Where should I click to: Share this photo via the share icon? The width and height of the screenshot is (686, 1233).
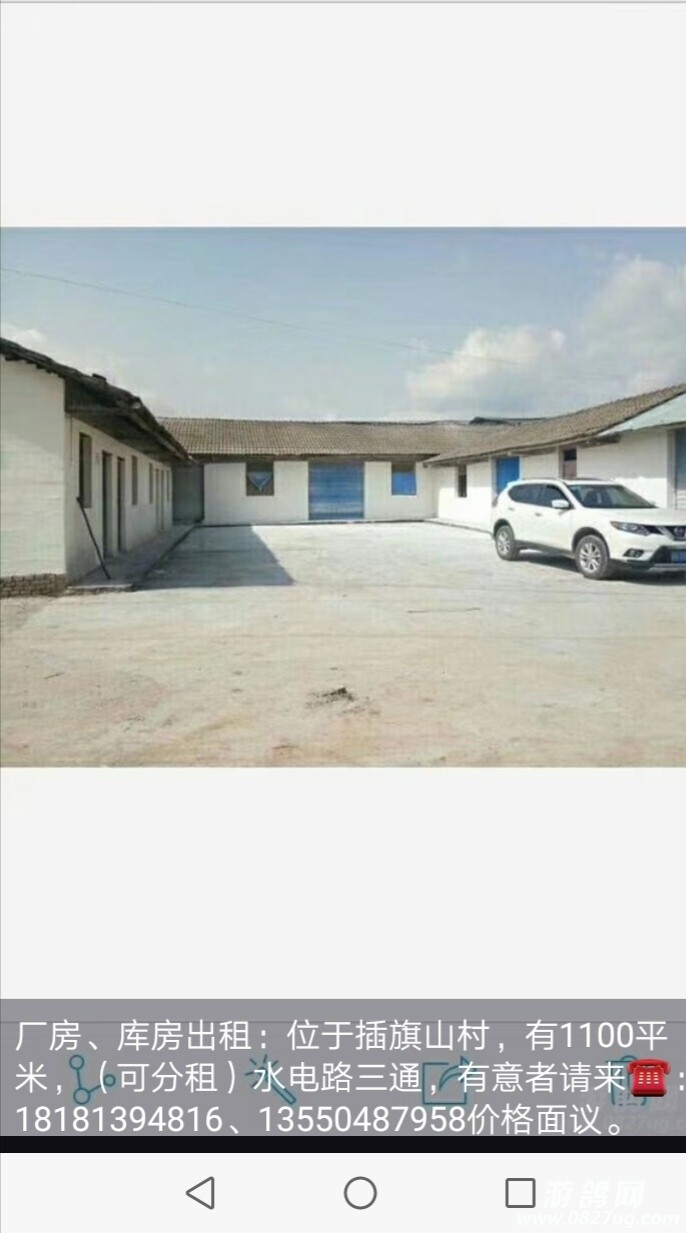pos(91,1079)
